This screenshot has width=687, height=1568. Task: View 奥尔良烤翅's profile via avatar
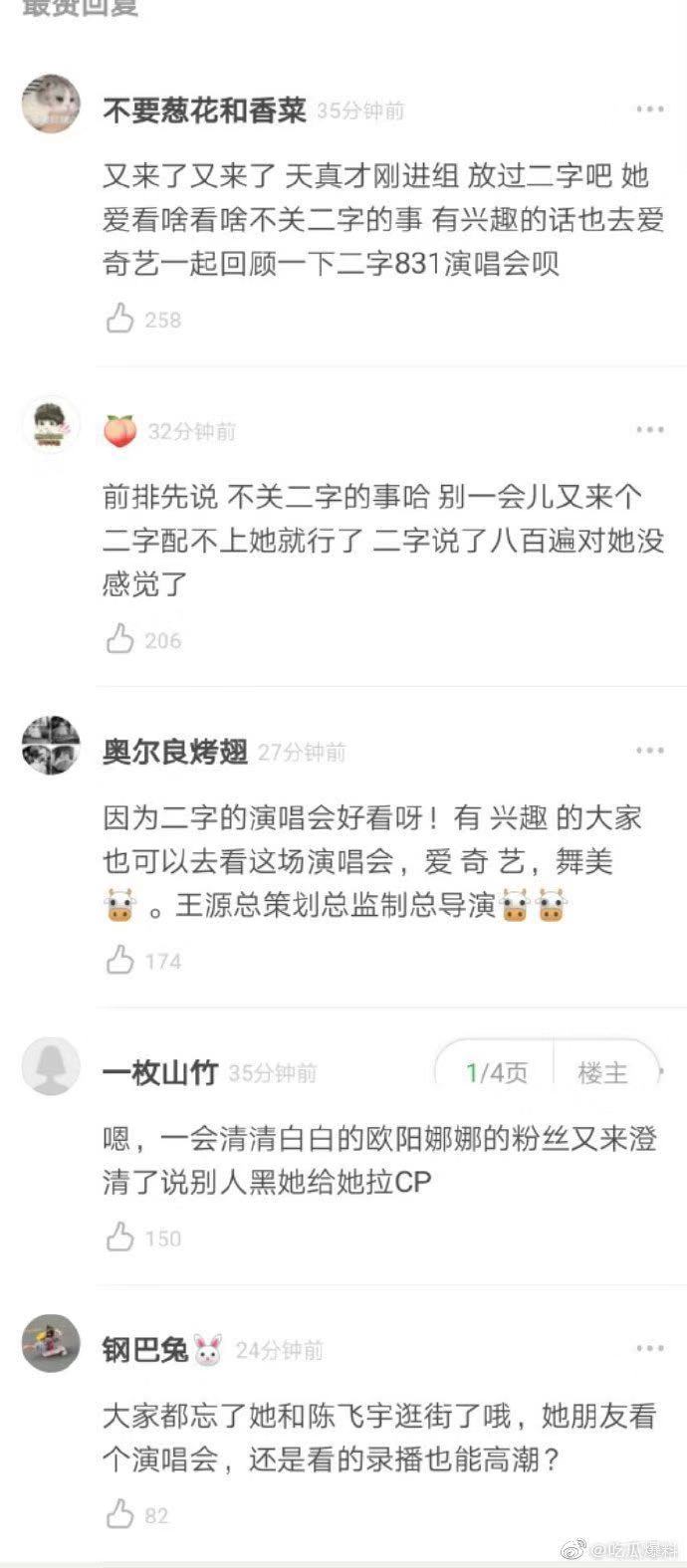point(51,745)
